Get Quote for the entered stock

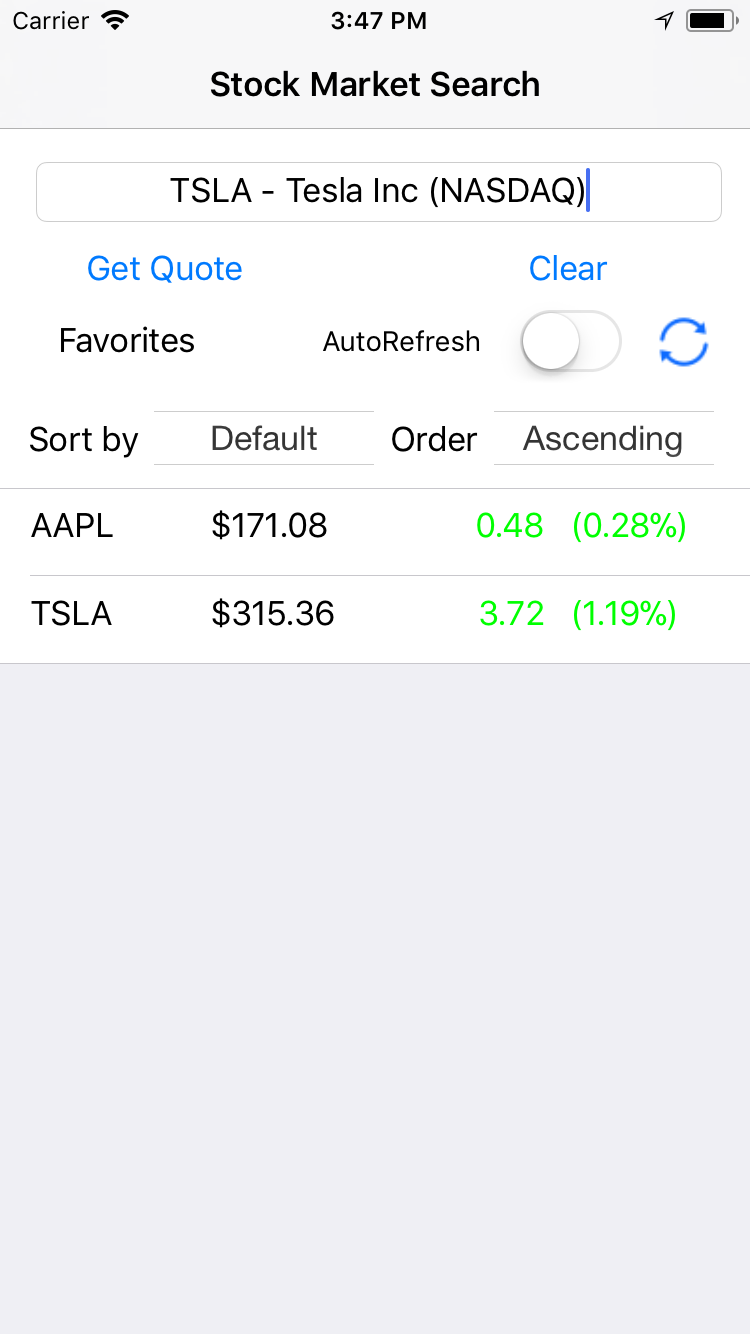pos(165,269)
